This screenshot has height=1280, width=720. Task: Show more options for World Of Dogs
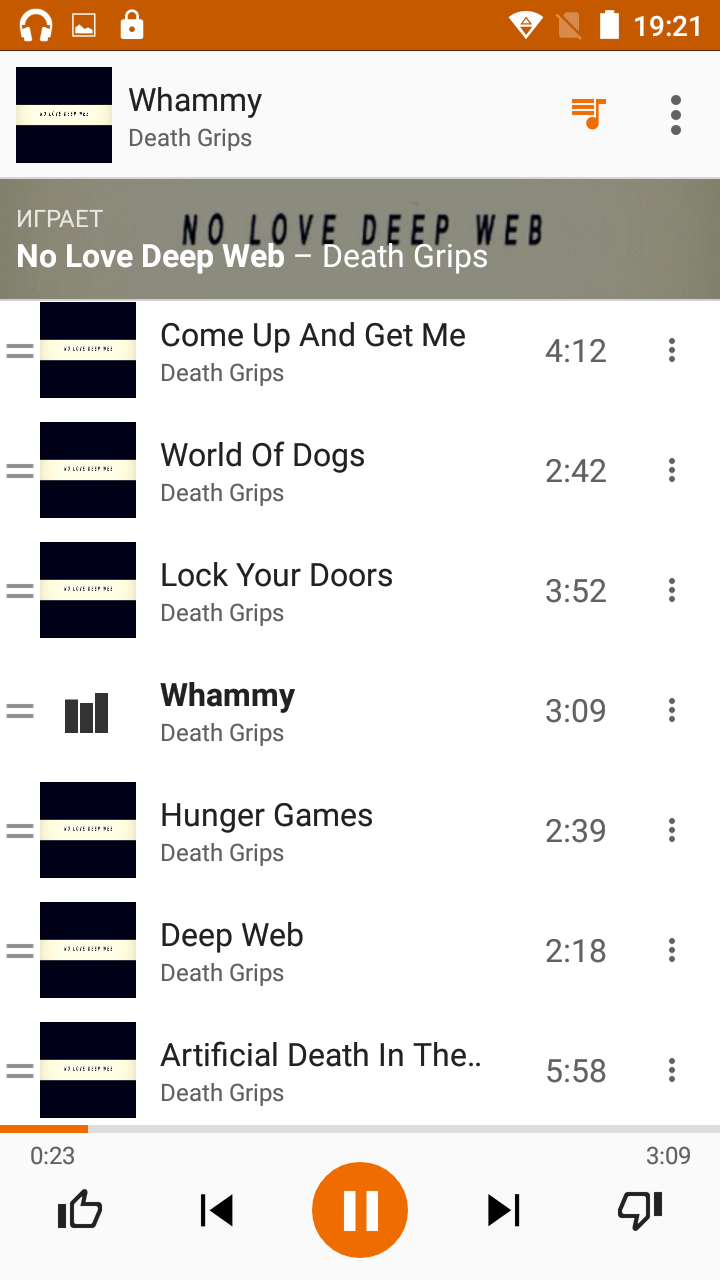pos(672,470)
